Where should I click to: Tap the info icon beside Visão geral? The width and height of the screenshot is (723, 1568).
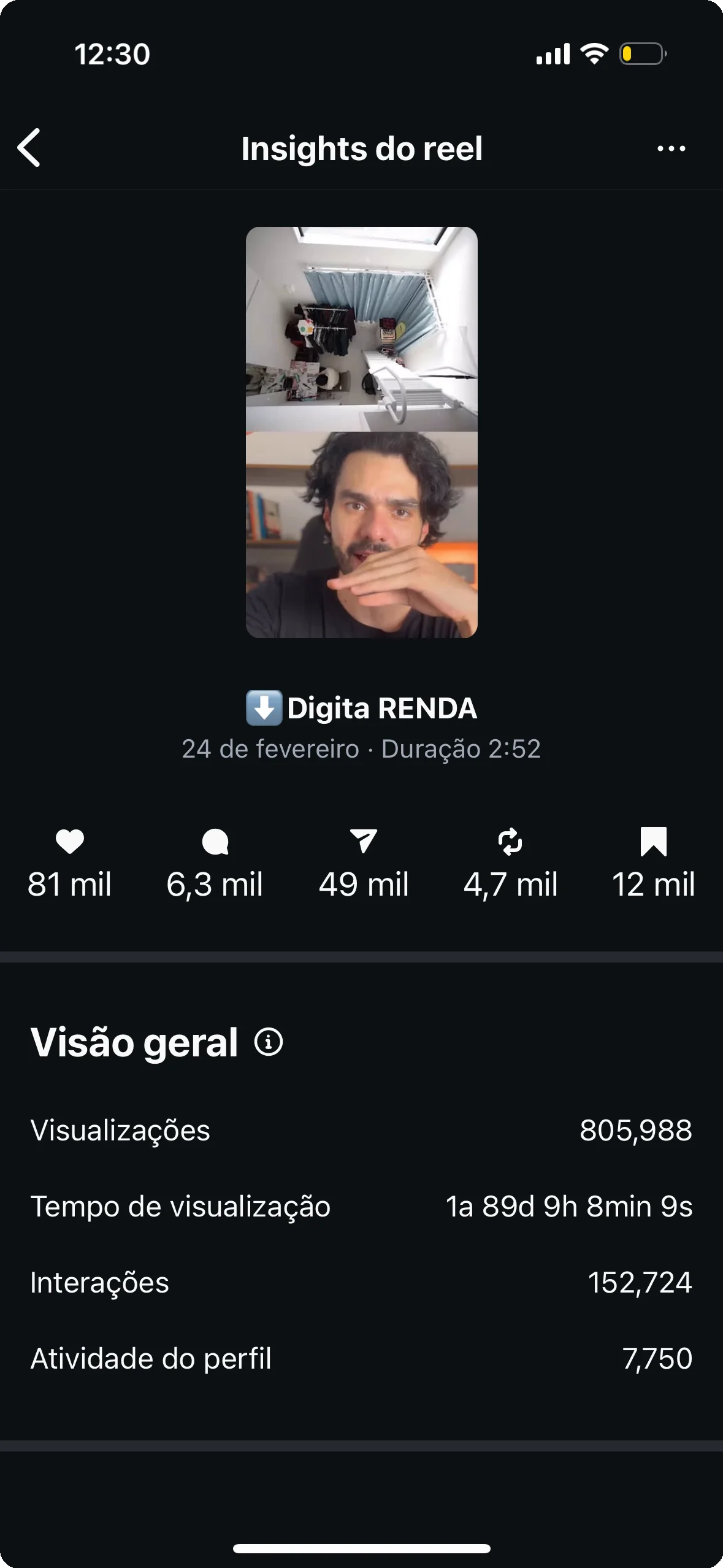click(x=269, y=1042)
